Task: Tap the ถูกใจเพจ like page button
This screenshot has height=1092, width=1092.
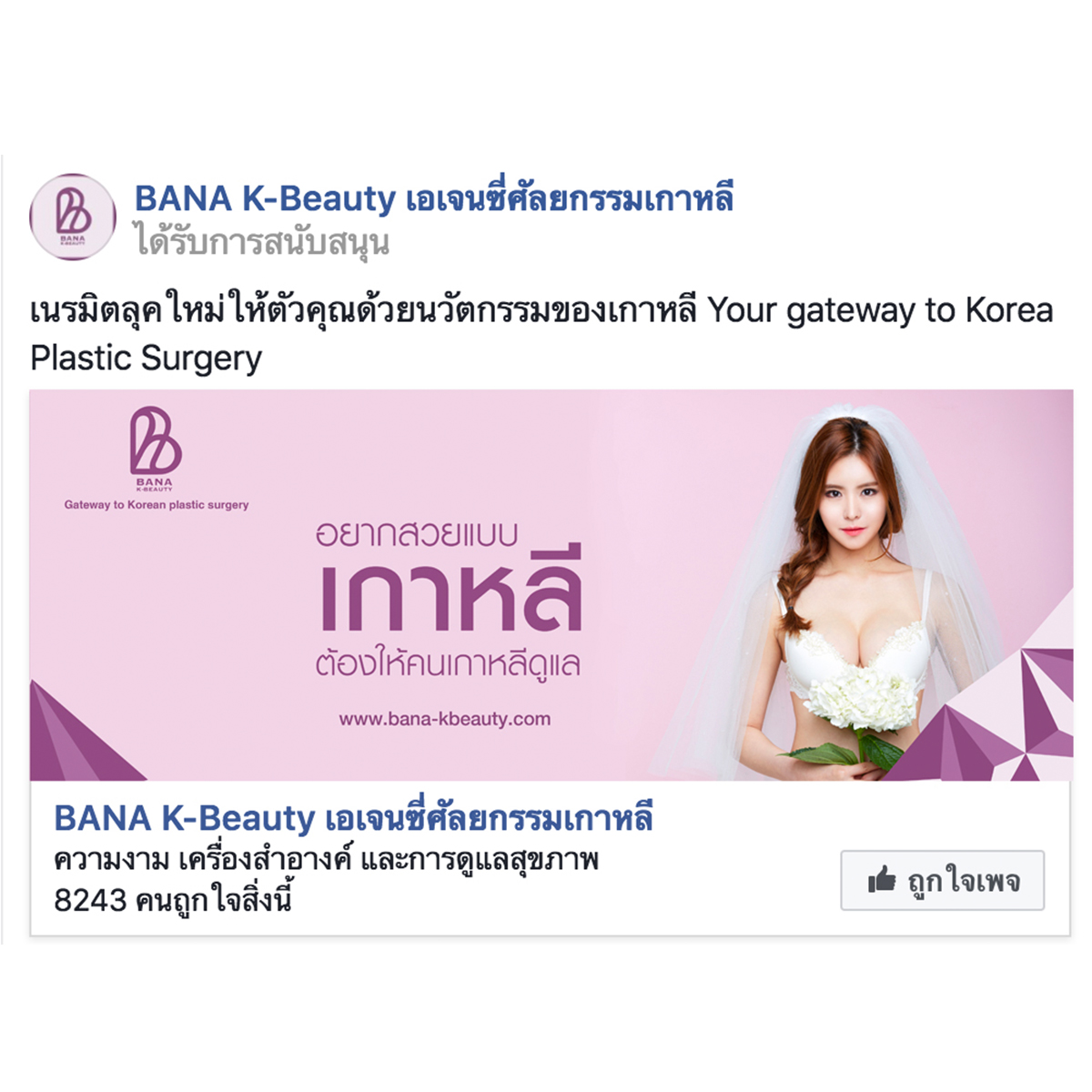Action: pos(942,880)
